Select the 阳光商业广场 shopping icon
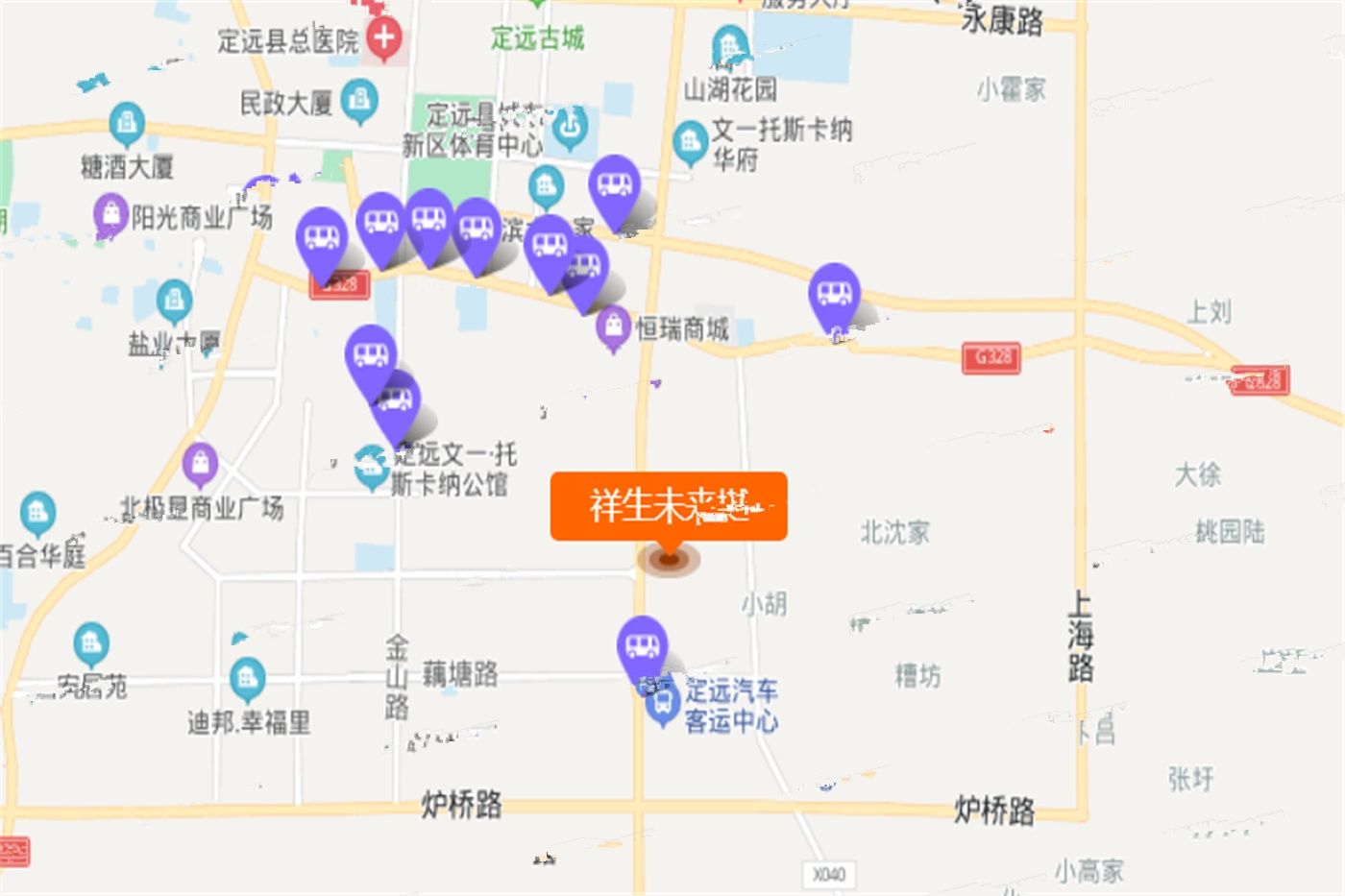This screenshot has height=896, width=1345. [111, 213]
